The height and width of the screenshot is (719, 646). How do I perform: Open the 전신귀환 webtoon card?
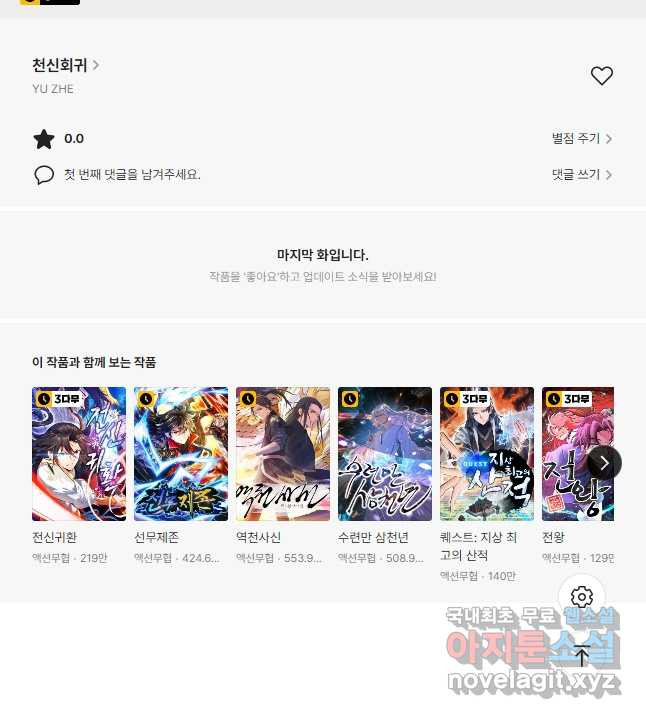point(79,454)
